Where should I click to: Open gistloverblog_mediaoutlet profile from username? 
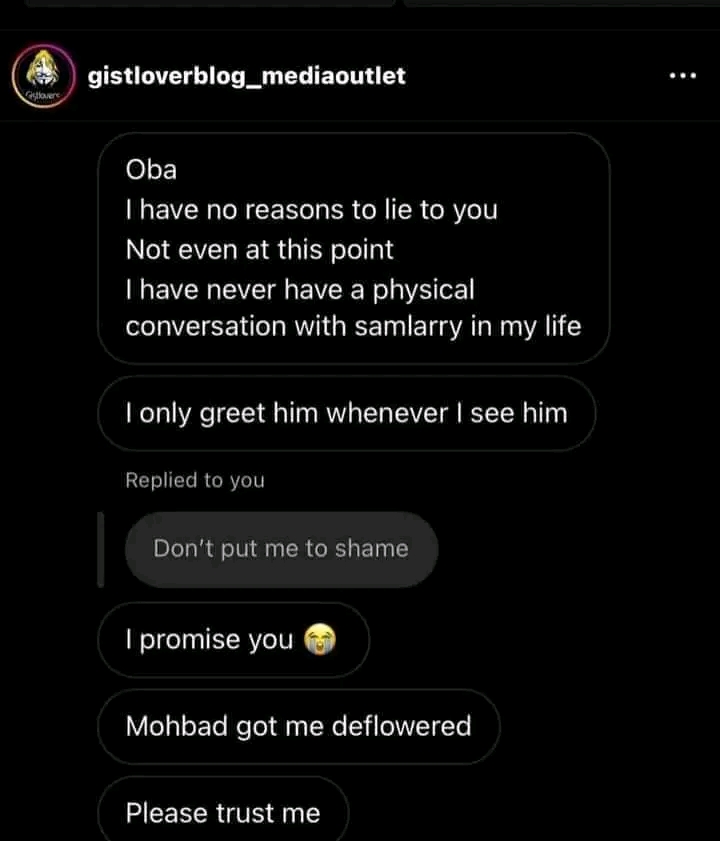pos(246,75)
